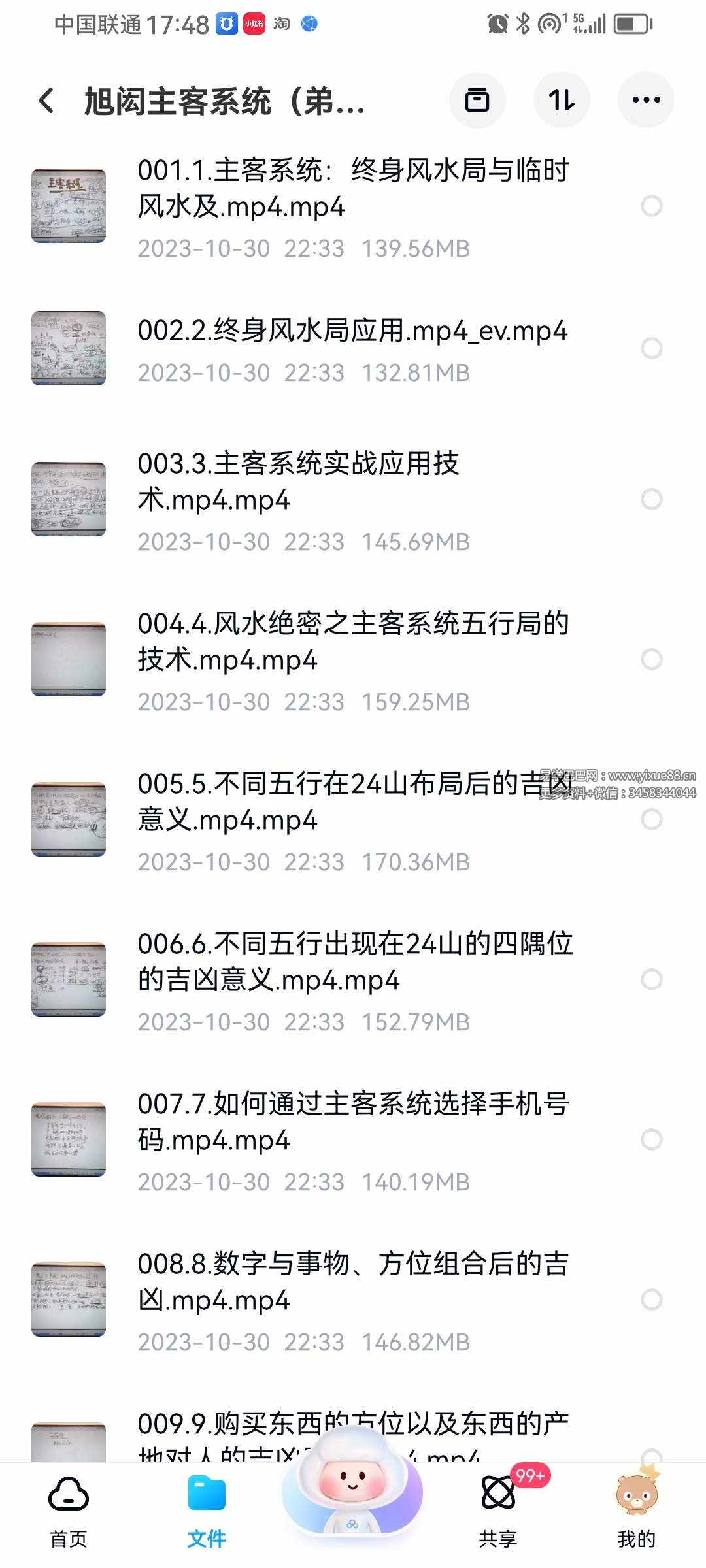
Task: Open video 007.7.如何通过主客系统选择手机号码
Action: tap(353, 1122)
